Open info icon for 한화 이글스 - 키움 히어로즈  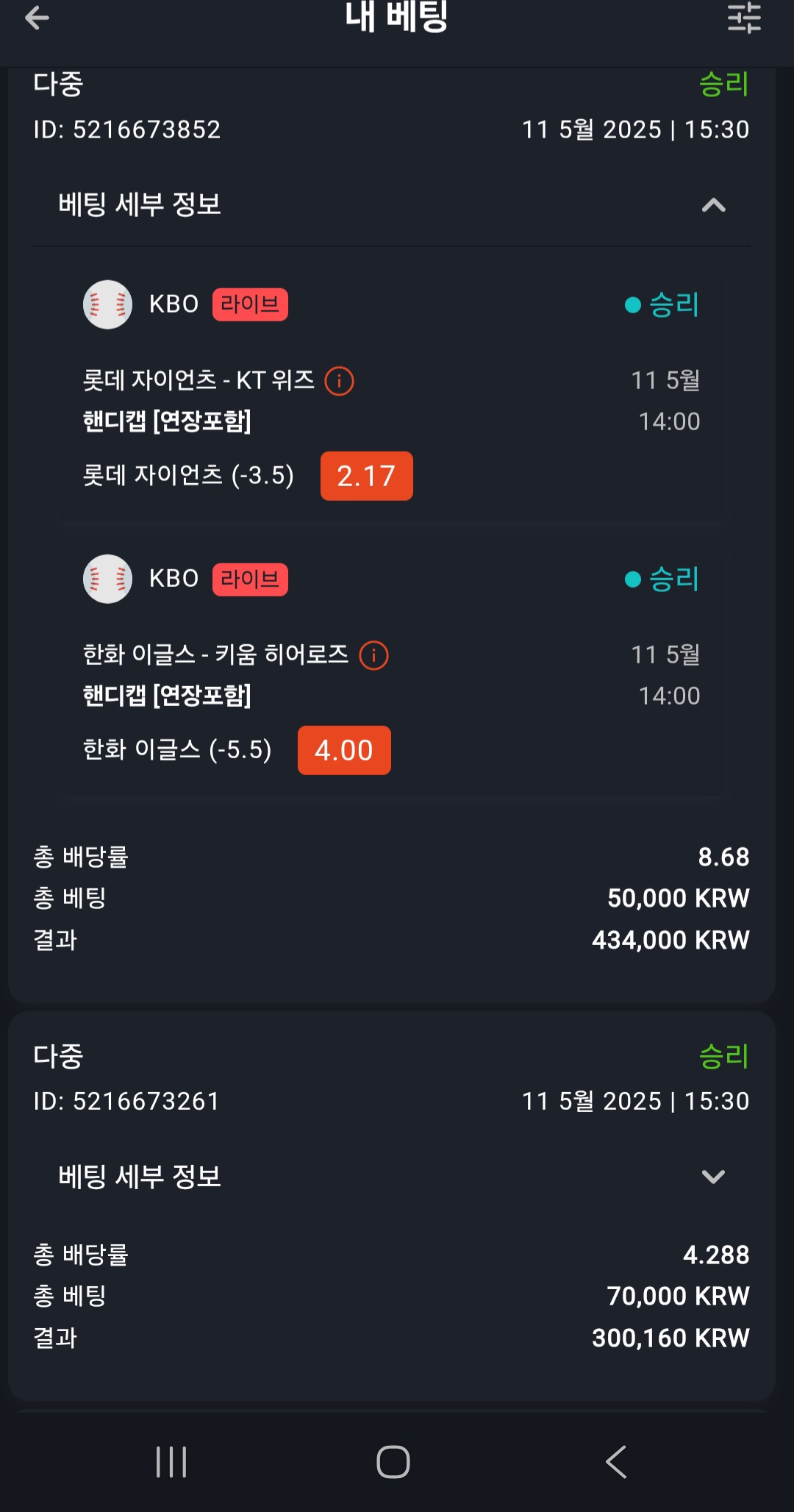tap(373, 655)
